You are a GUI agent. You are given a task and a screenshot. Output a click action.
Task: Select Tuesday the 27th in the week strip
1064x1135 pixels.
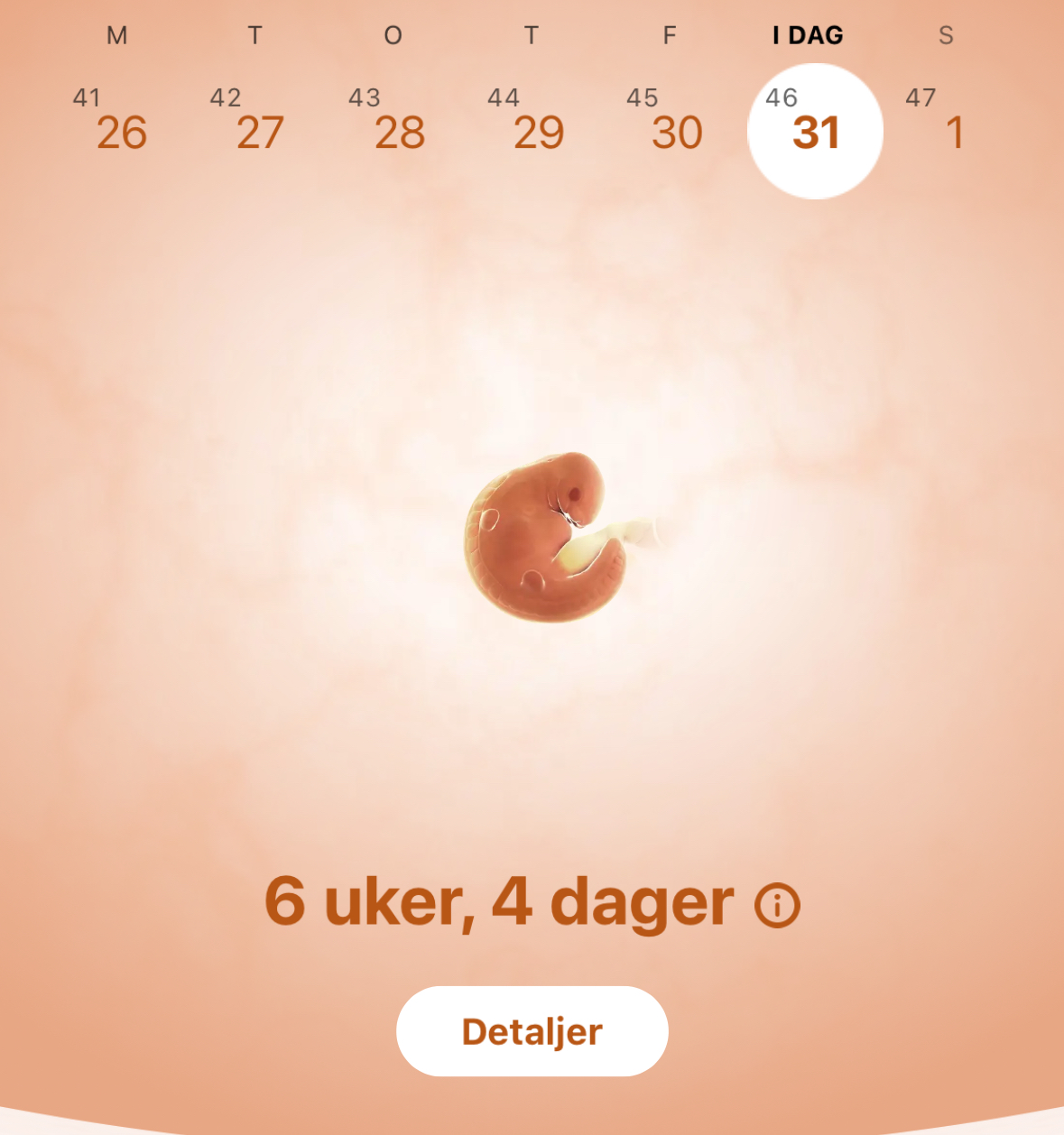tap(260, 132)
